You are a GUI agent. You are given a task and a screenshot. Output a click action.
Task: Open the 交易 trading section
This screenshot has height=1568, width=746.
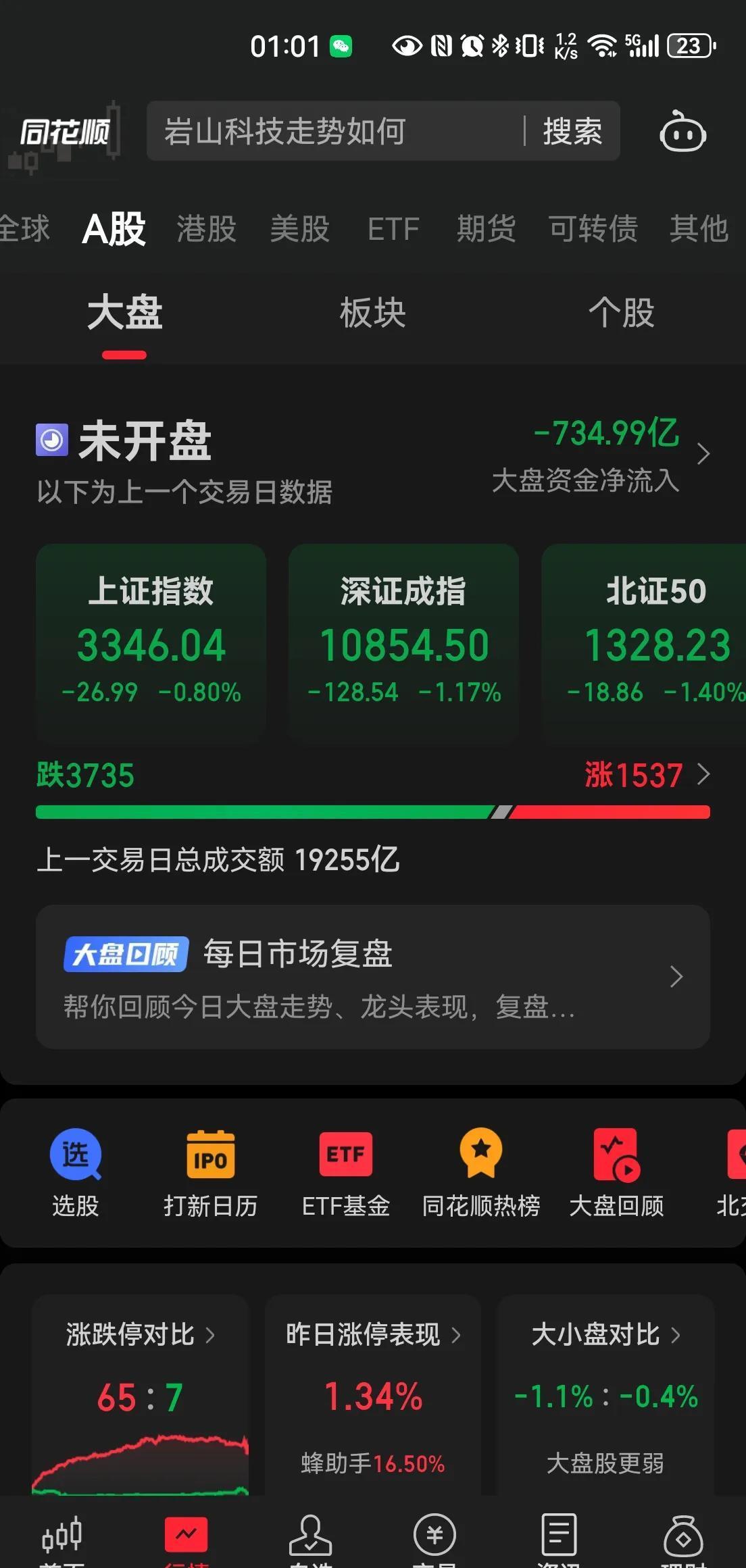pyautogui.click(x=434, y=1540)
